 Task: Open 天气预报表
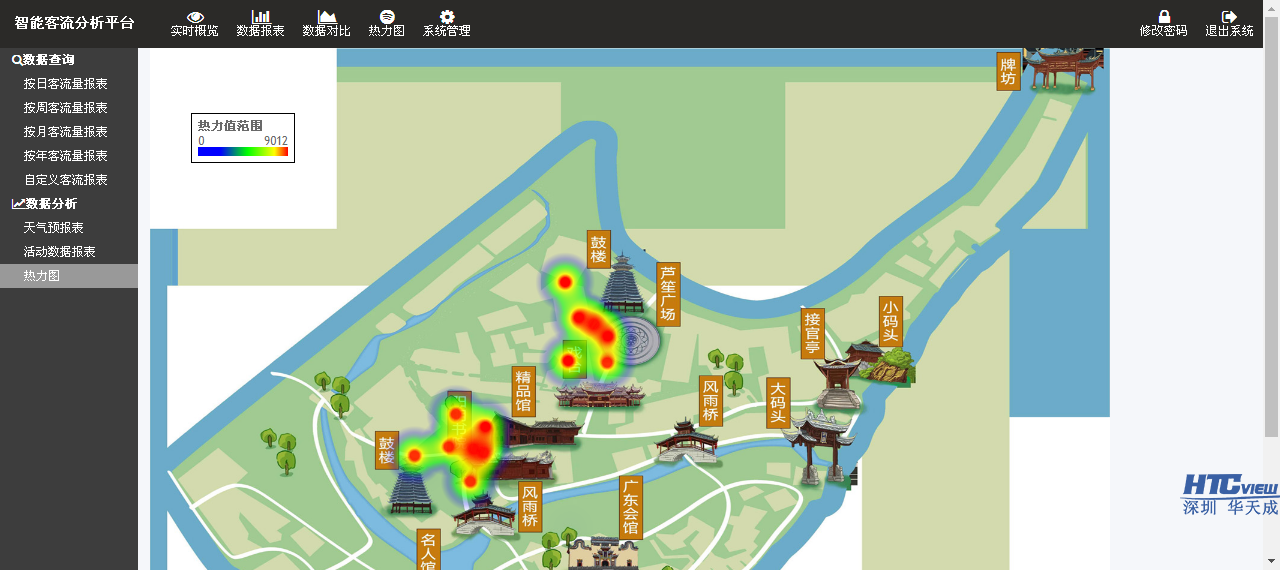click(54, 228)
